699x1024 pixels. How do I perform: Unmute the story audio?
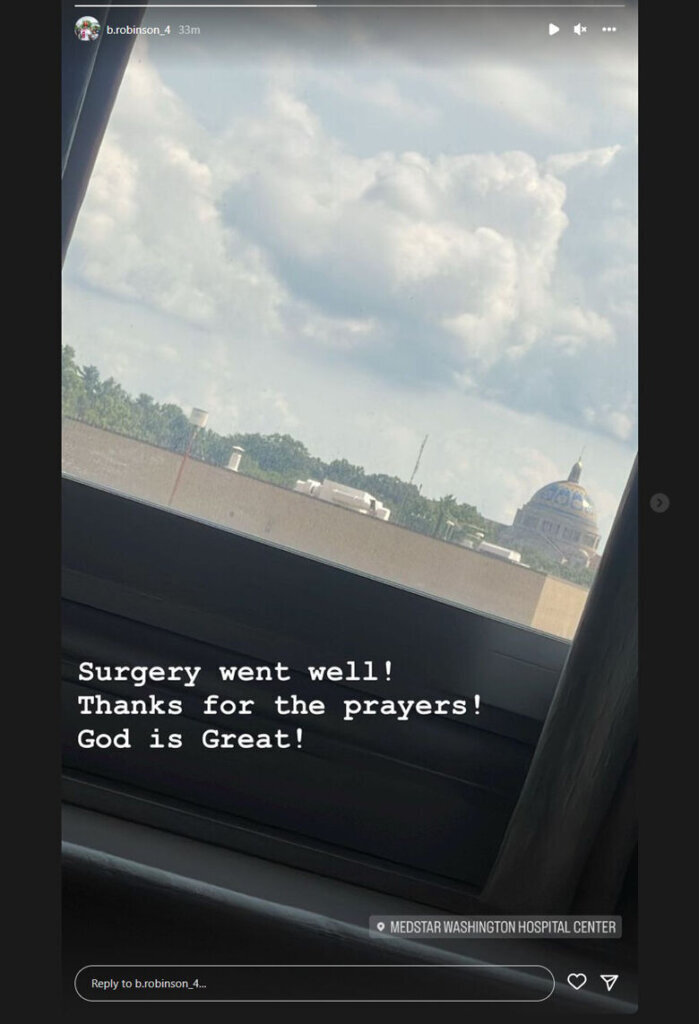coord(580,30)
